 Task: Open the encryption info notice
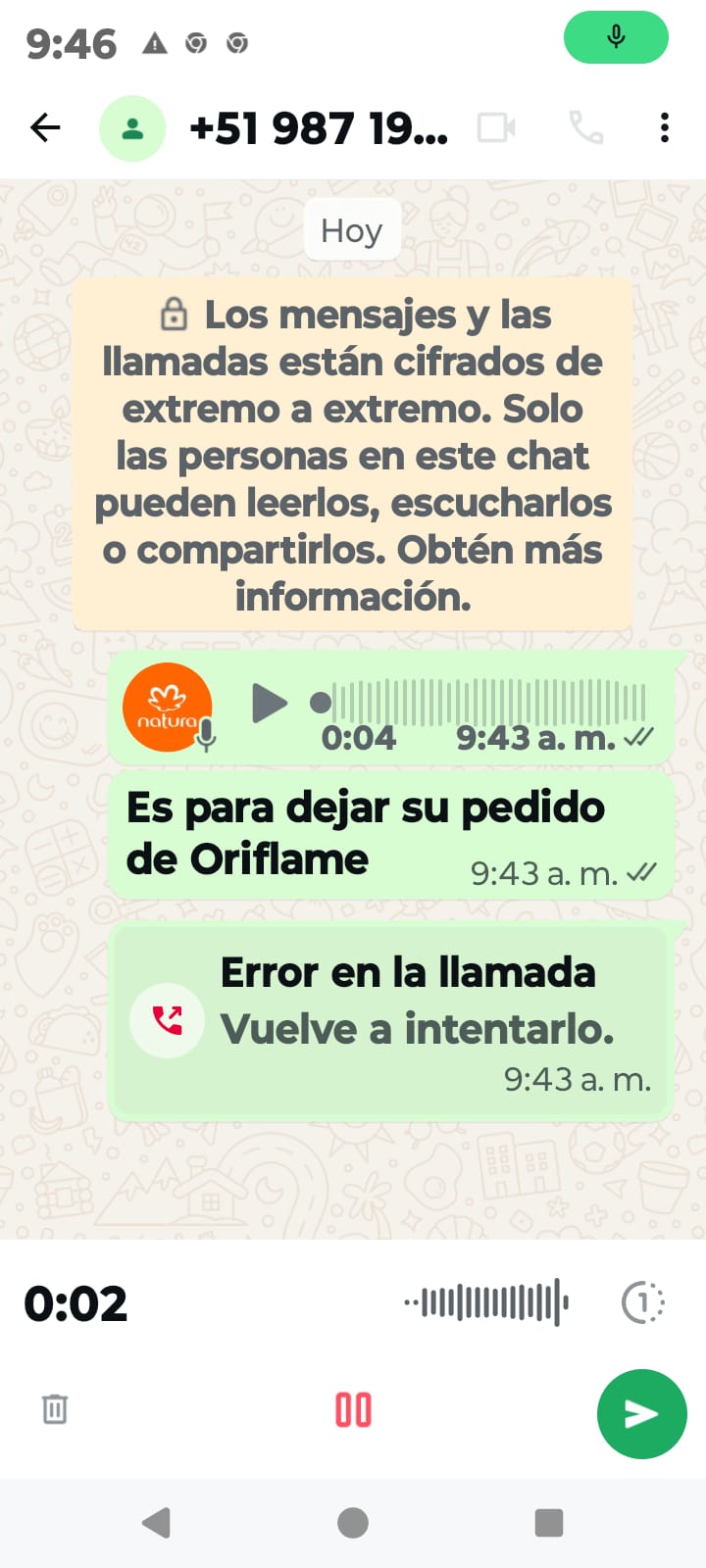353,455
